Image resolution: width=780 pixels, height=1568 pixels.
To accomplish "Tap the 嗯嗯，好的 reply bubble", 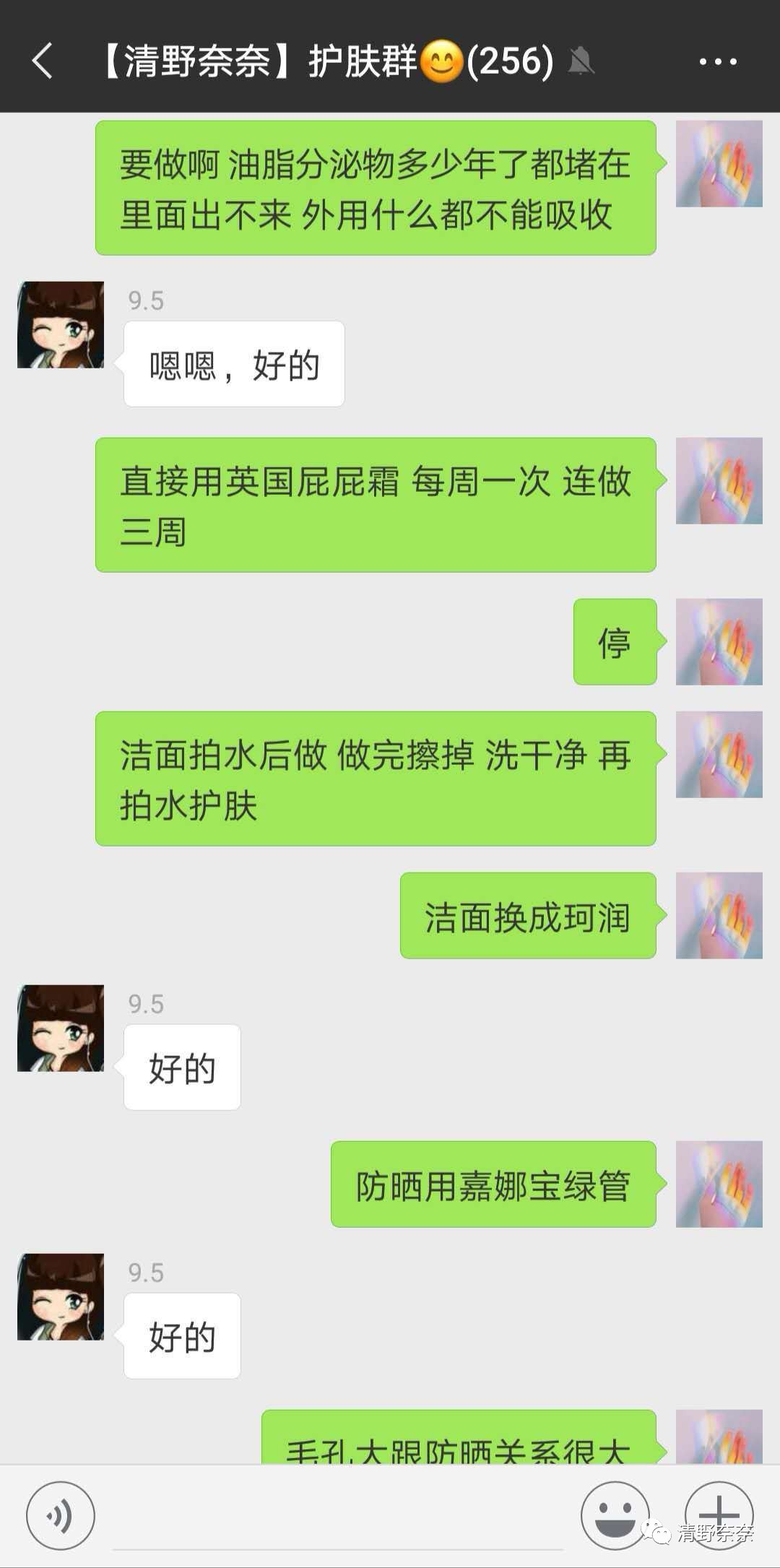I will click(x=233, y=363).
